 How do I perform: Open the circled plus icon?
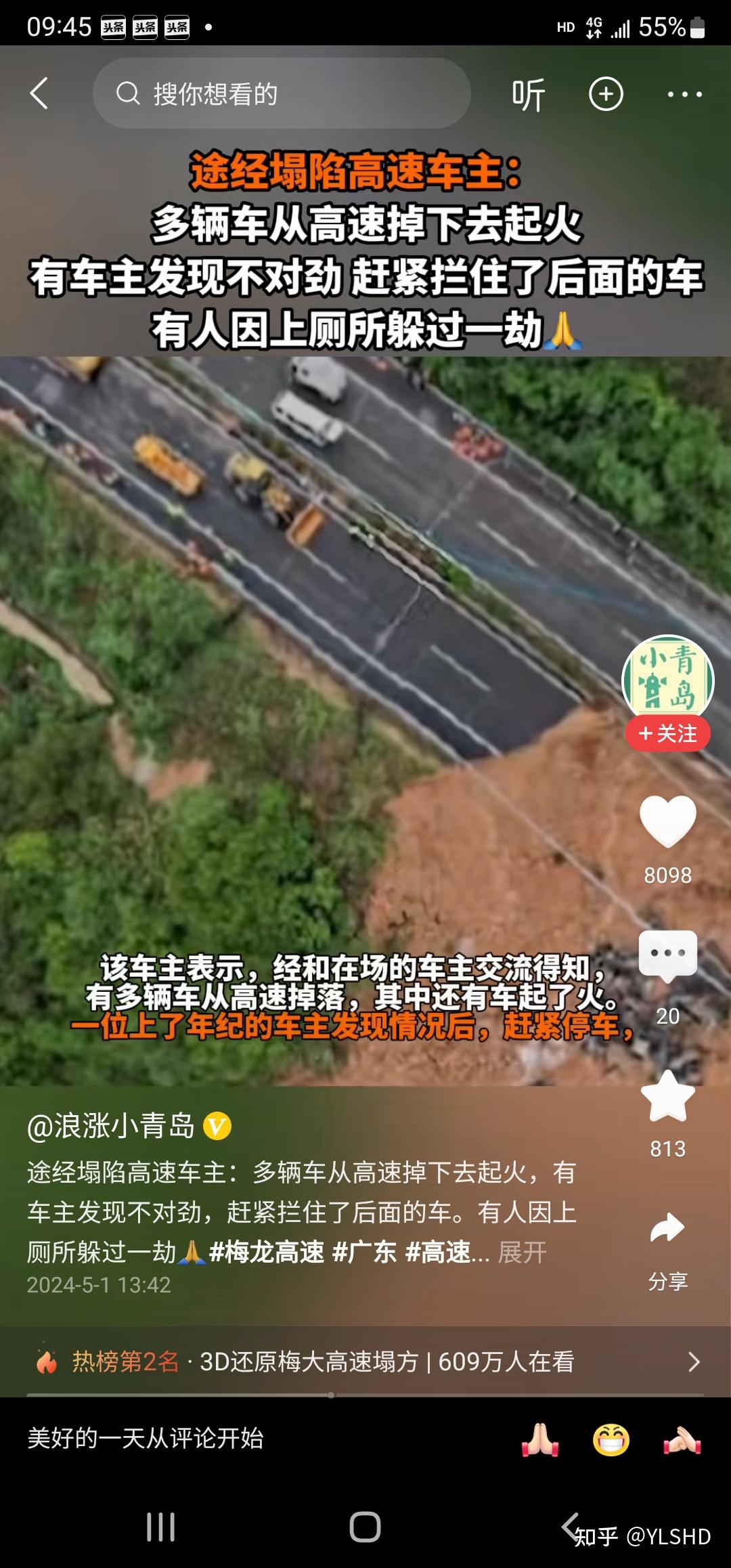click(x=606, y=94)
